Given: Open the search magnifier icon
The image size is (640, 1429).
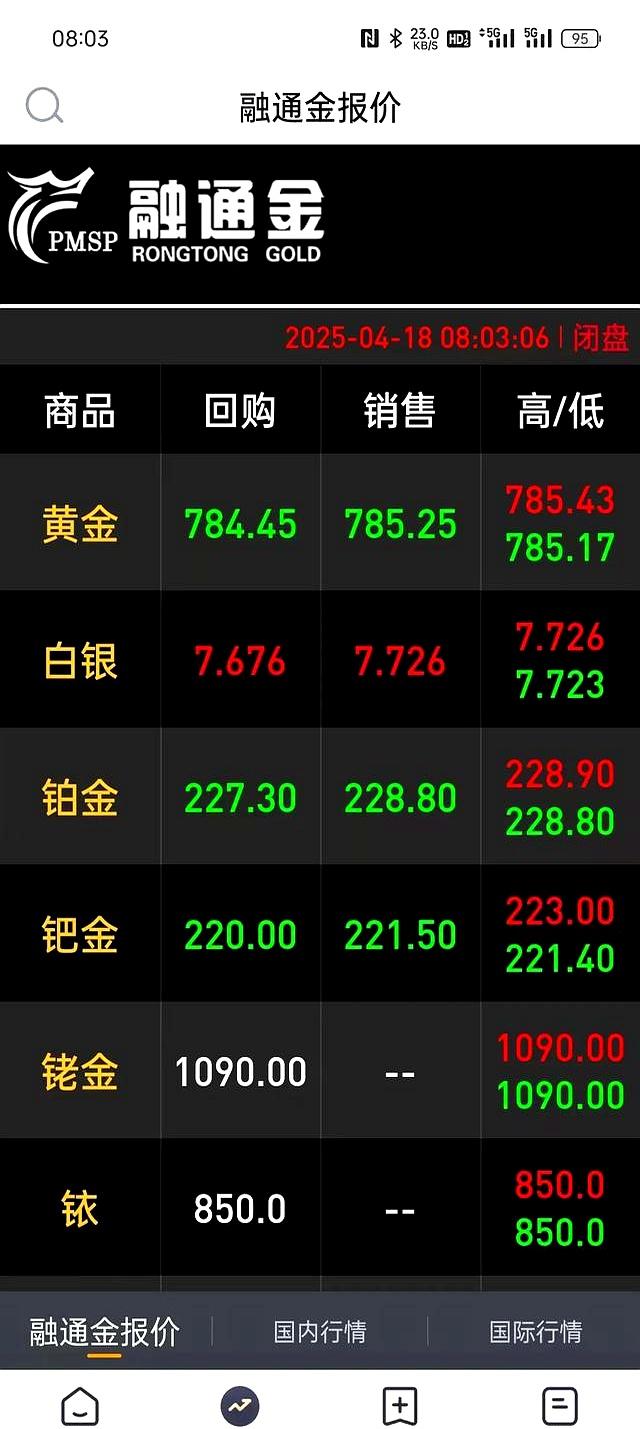Looking at the screenshot, I should point(44,105).
